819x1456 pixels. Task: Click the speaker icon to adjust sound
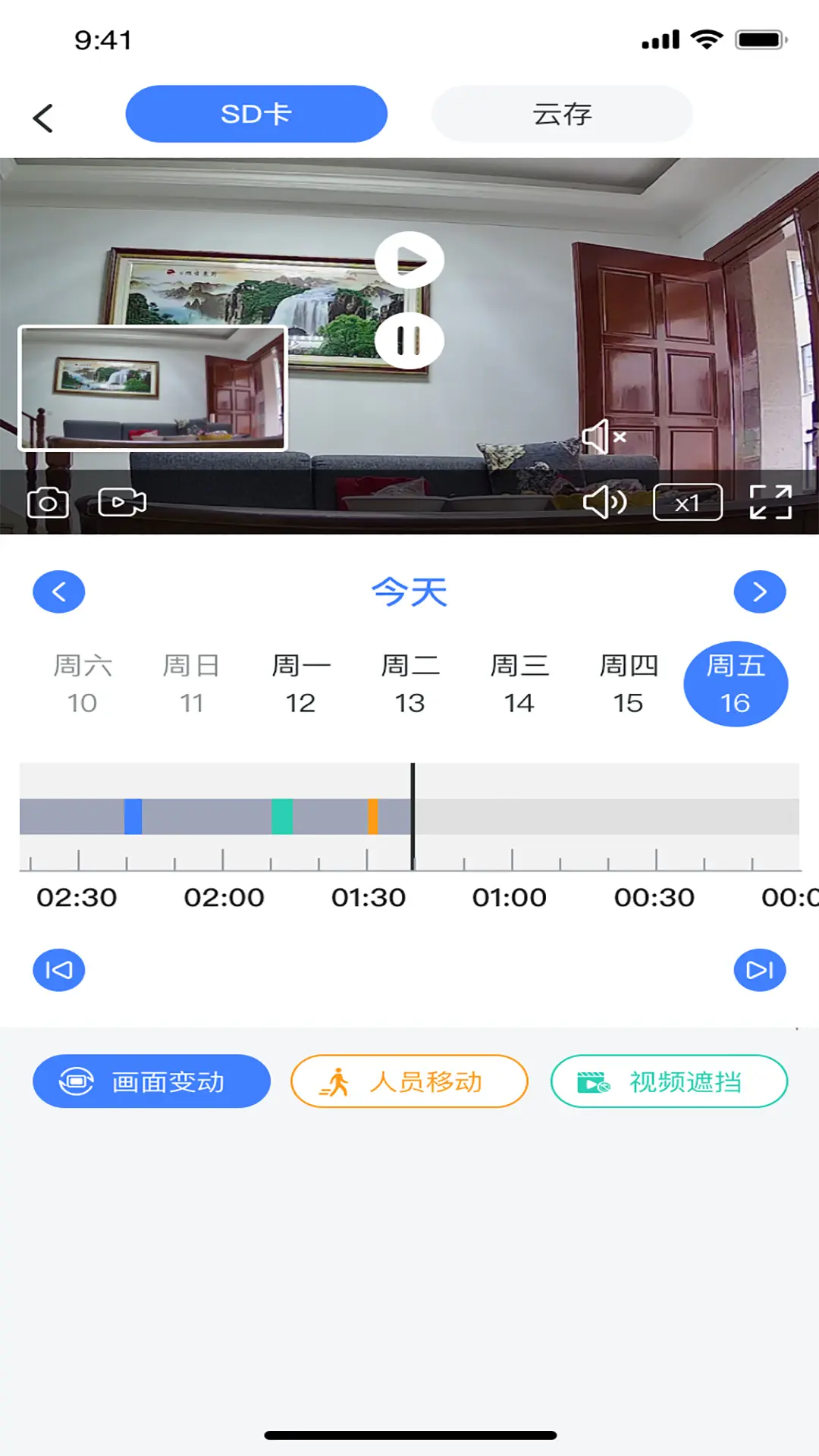pyautogui.click(x=605, y=501)
